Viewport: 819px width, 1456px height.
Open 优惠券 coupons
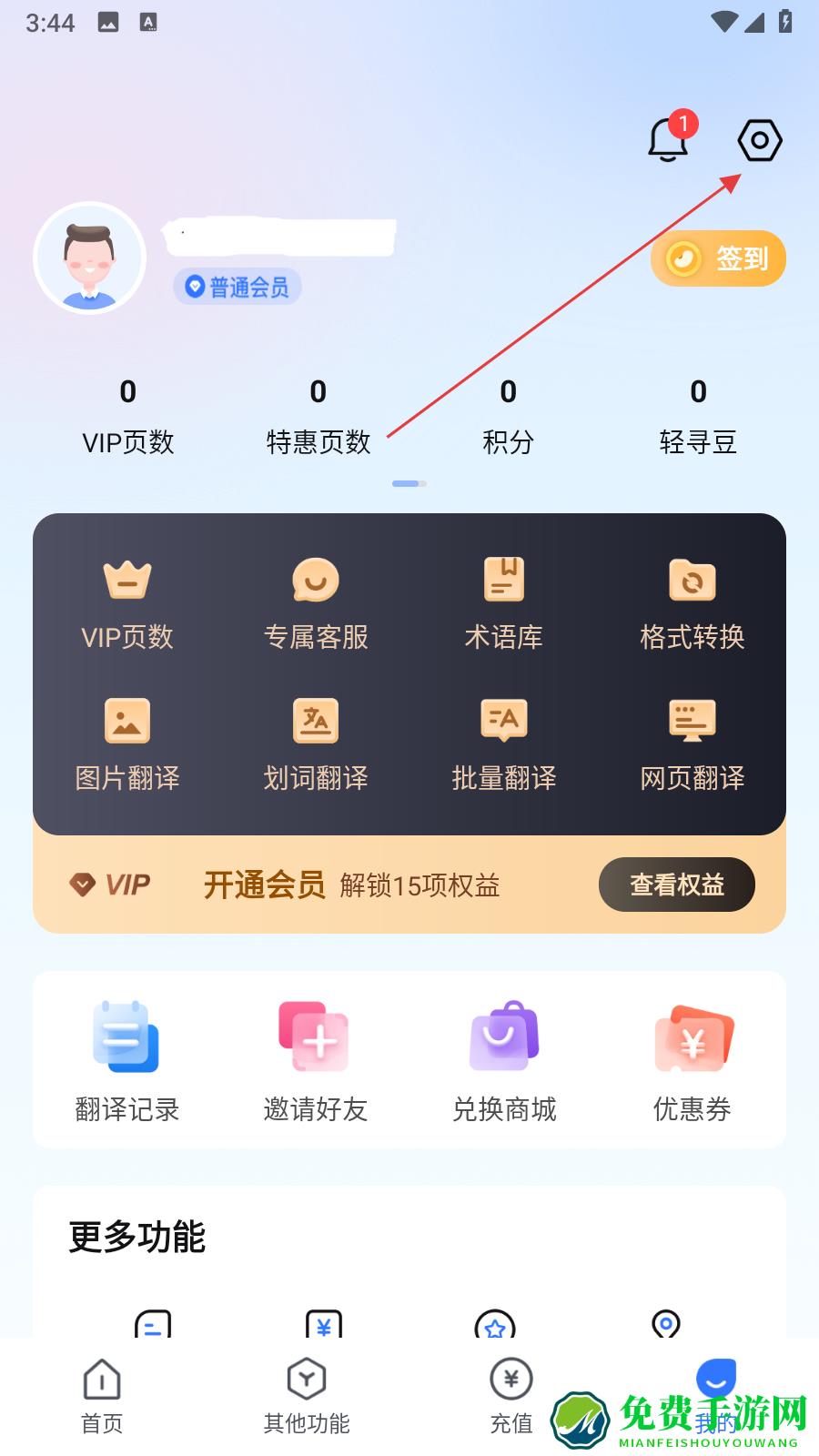pos(692,1060)
